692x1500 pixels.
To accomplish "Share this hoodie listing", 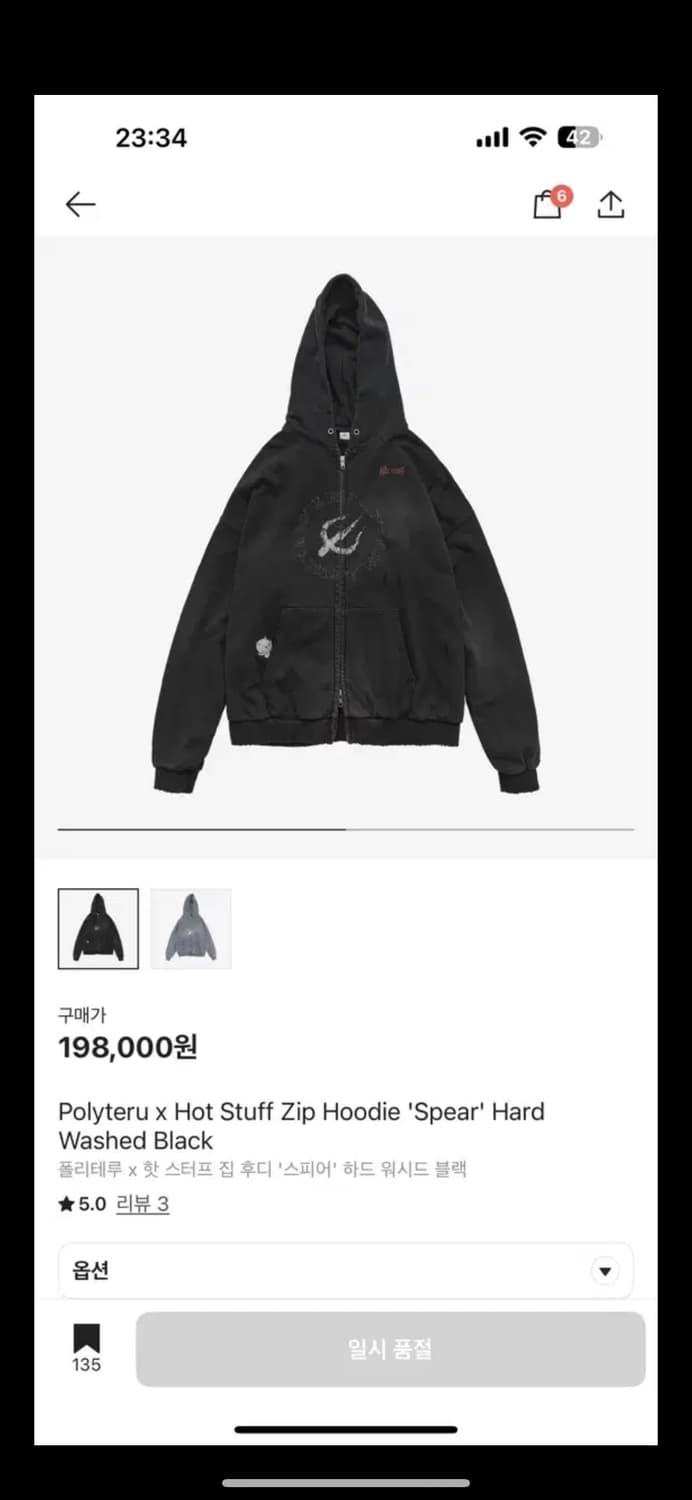I will pos(610,204).
